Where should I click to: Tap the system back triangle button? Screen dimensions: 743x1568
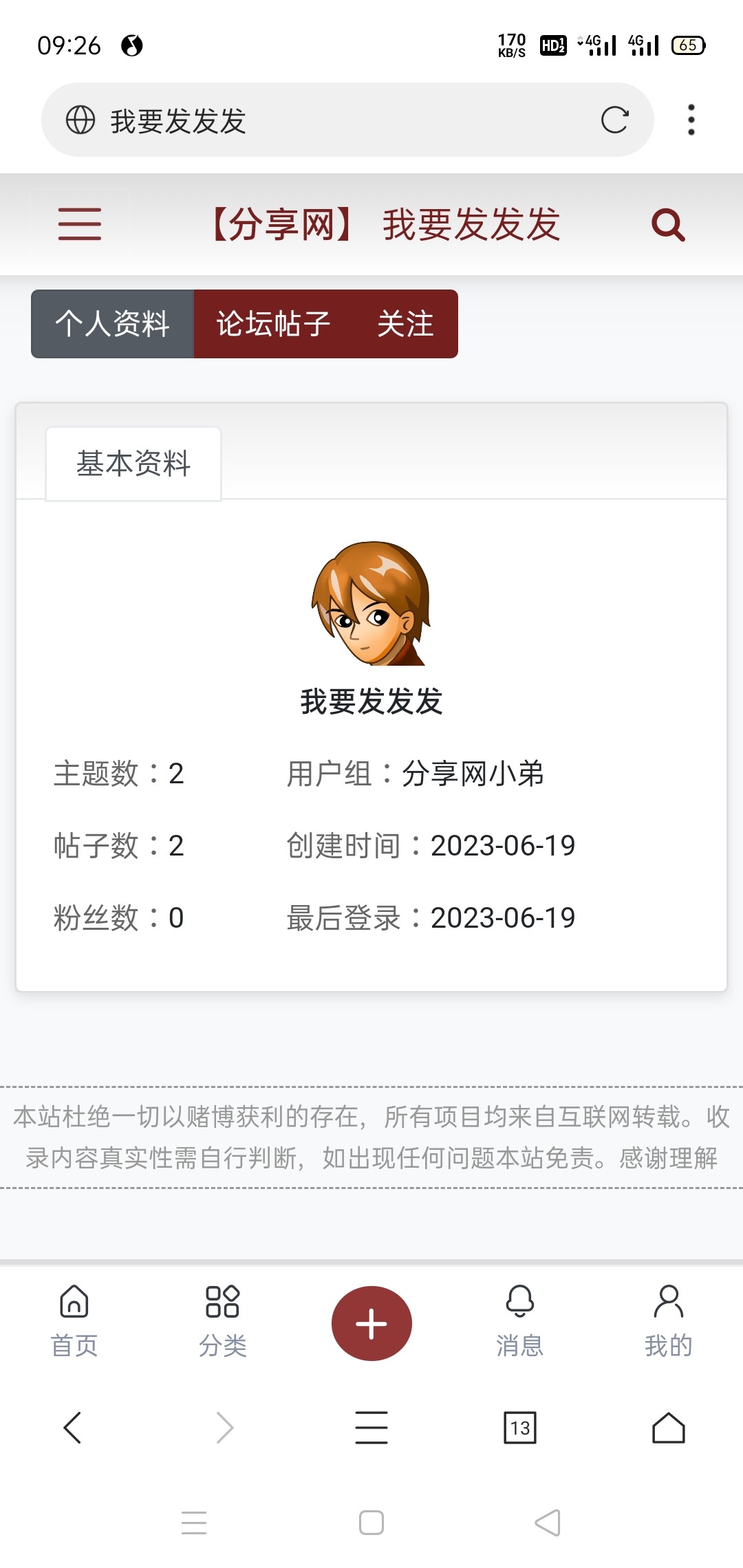pos(548,1523)
